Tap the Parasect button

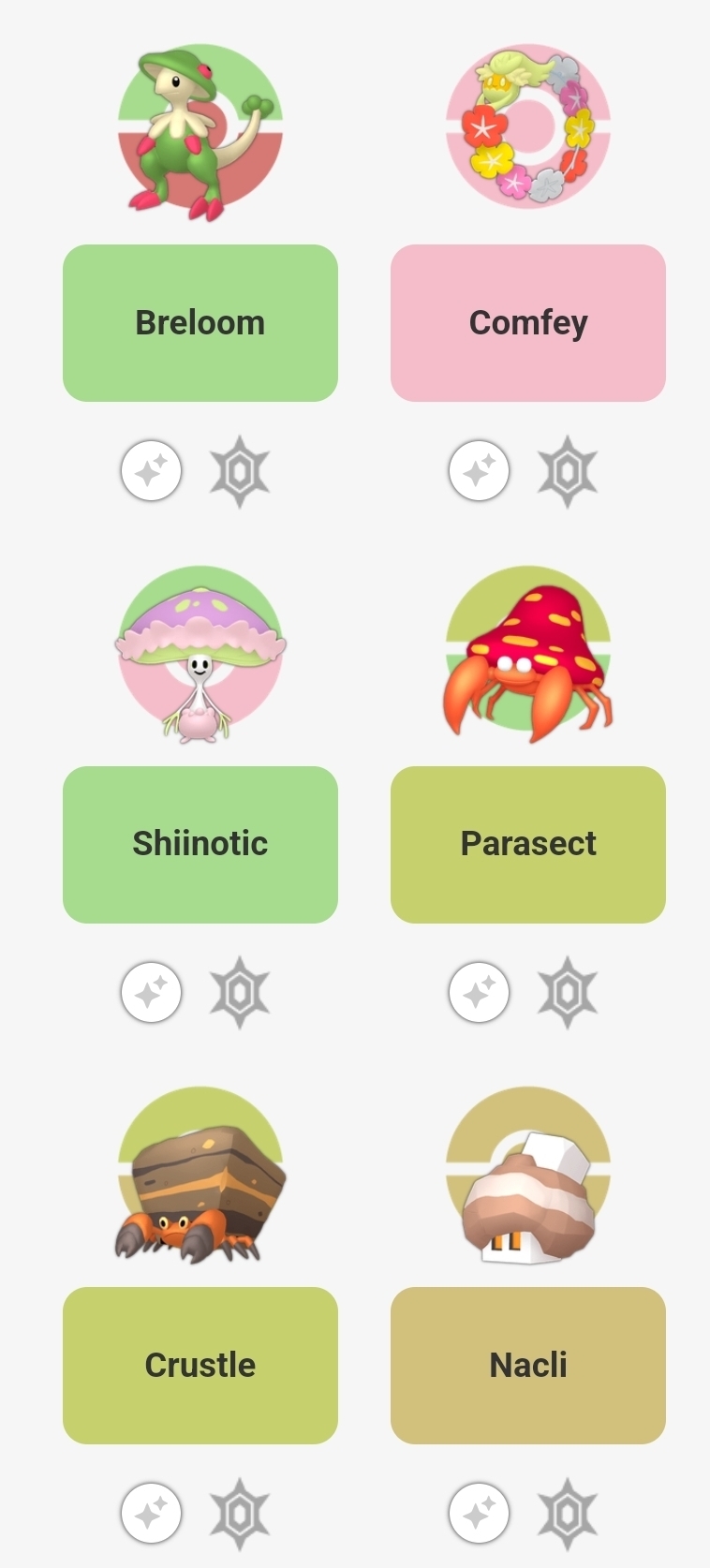527,844
